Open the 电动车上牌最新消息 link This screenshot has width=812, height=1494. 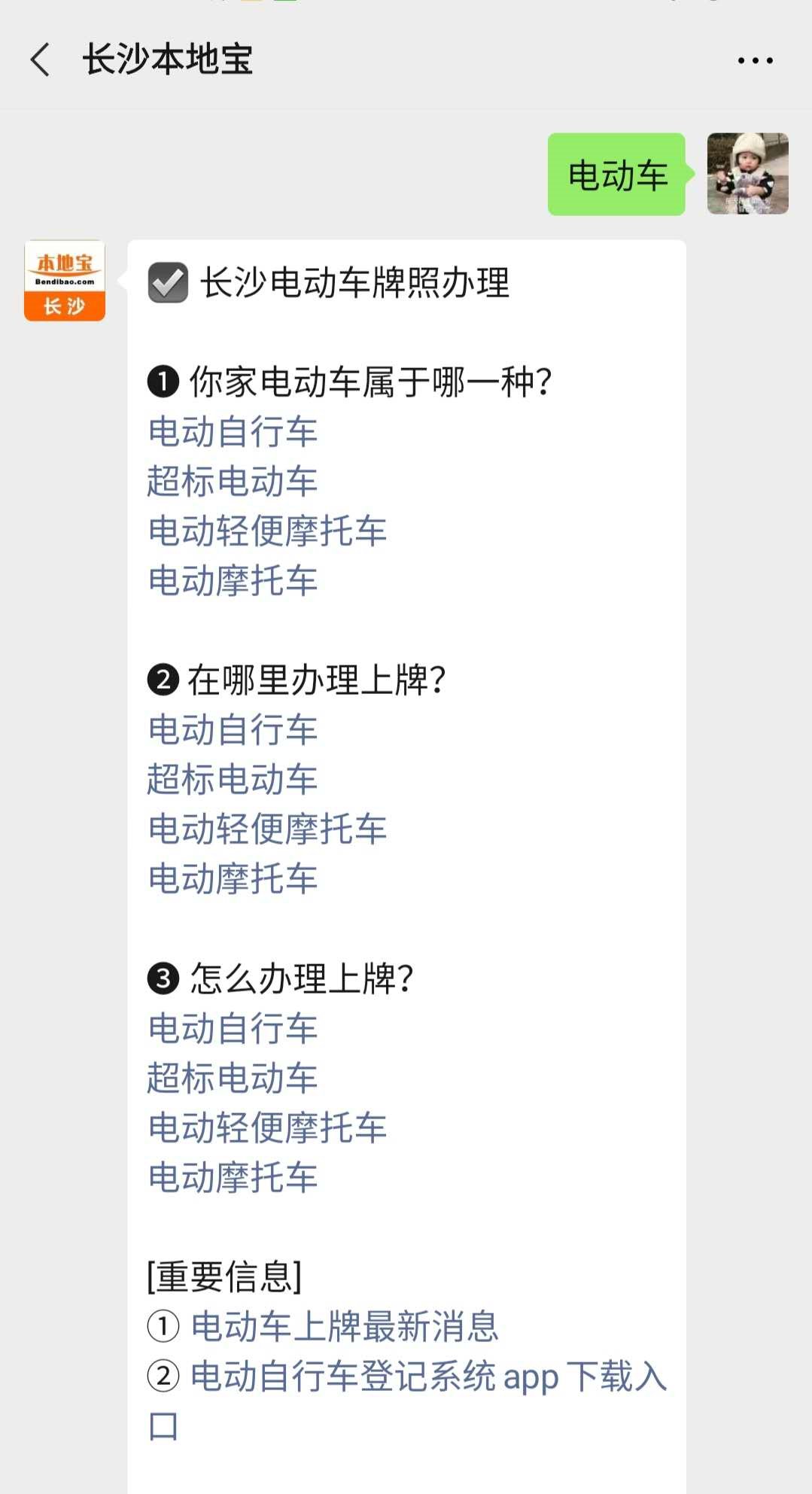click(x=345, y=1326)
